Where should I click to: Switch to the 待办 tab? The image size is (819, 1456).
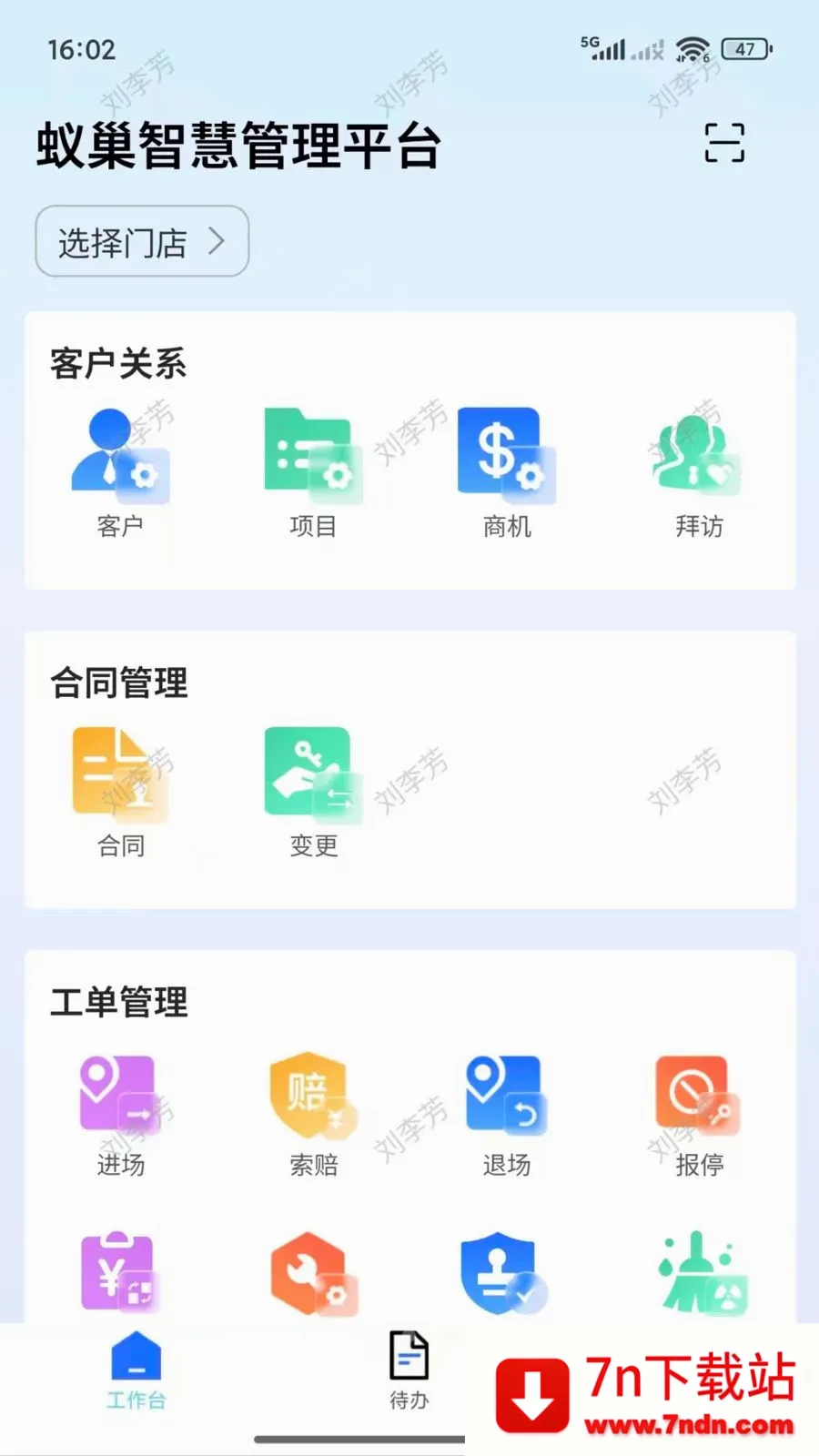point(409,1371)
